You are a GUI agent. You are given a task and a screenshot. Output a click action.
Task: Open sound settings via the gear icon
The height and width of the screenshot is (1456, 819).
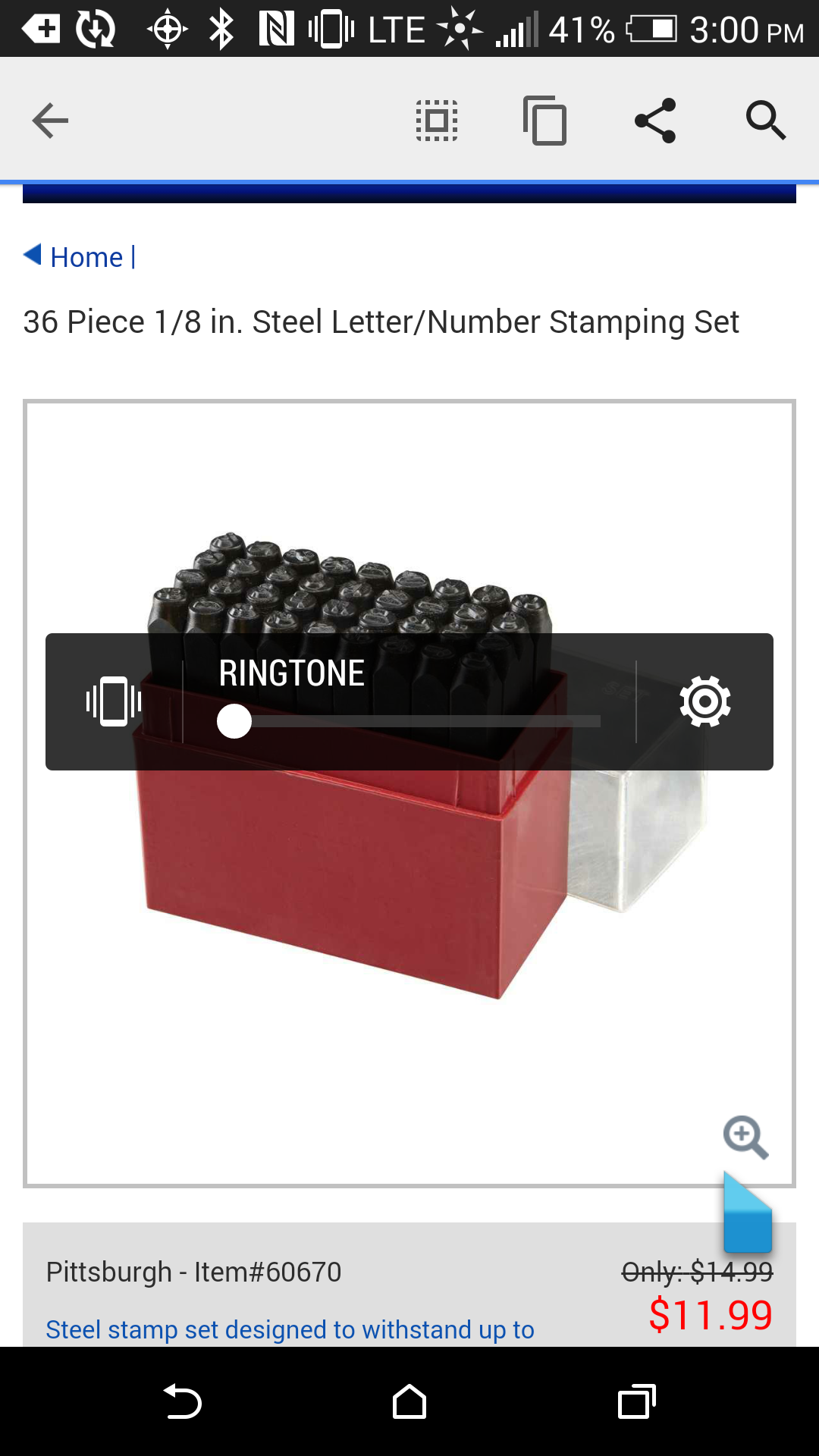pos(705,701)
